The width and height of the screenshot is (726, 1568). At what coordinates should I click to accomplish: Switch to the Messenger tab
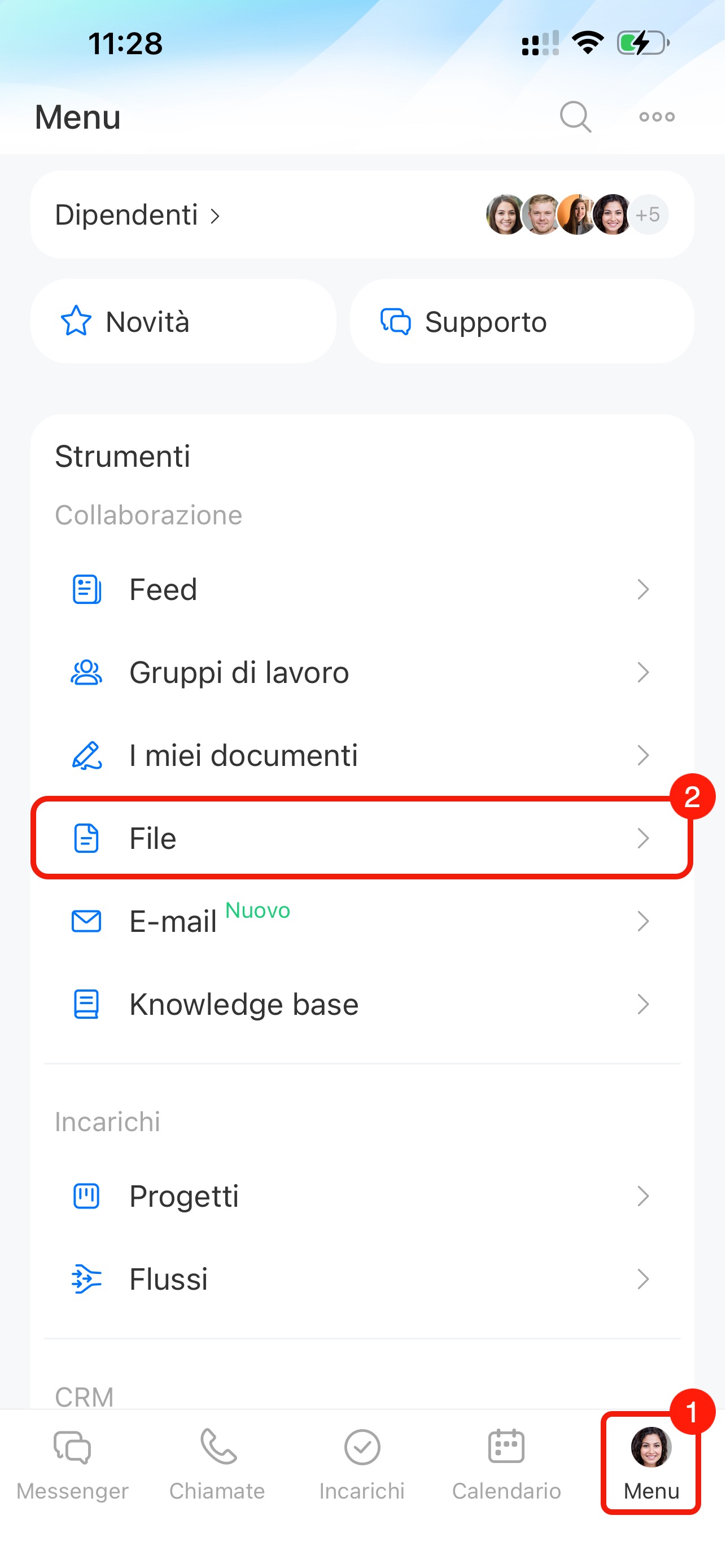point(72,1464)
